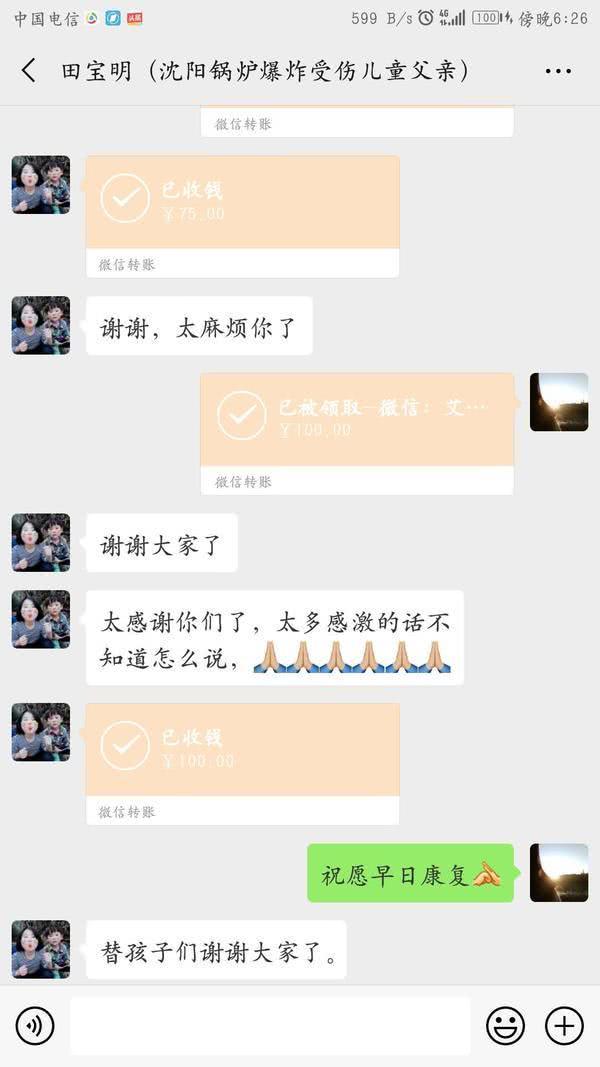This screenshot has width=600, height=1067.
Task: Go back from the chat with 田宝明
Action: point(28,70)
